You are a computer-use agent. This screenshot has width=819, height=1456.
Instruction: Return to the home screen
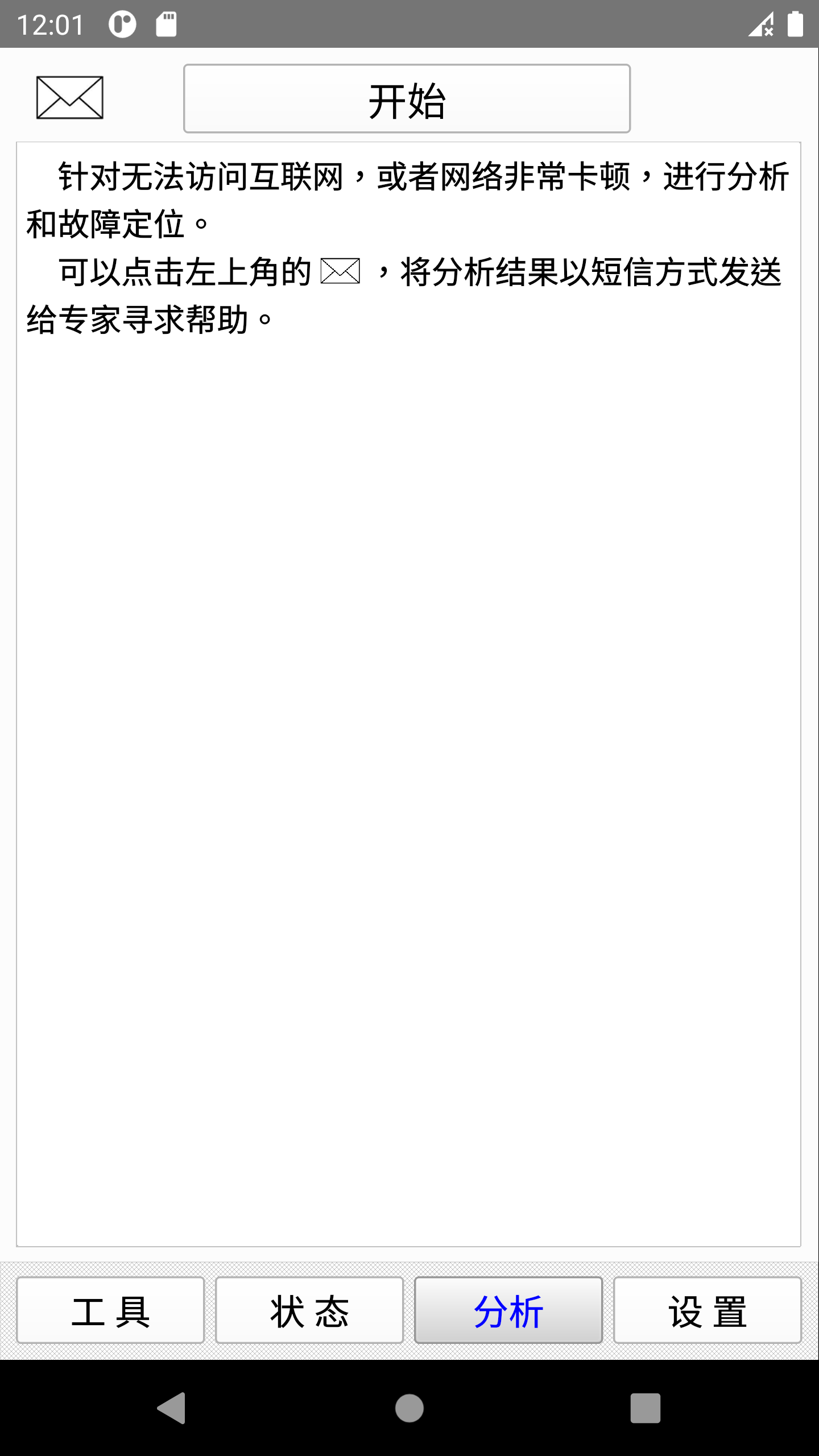(409, 1408)
